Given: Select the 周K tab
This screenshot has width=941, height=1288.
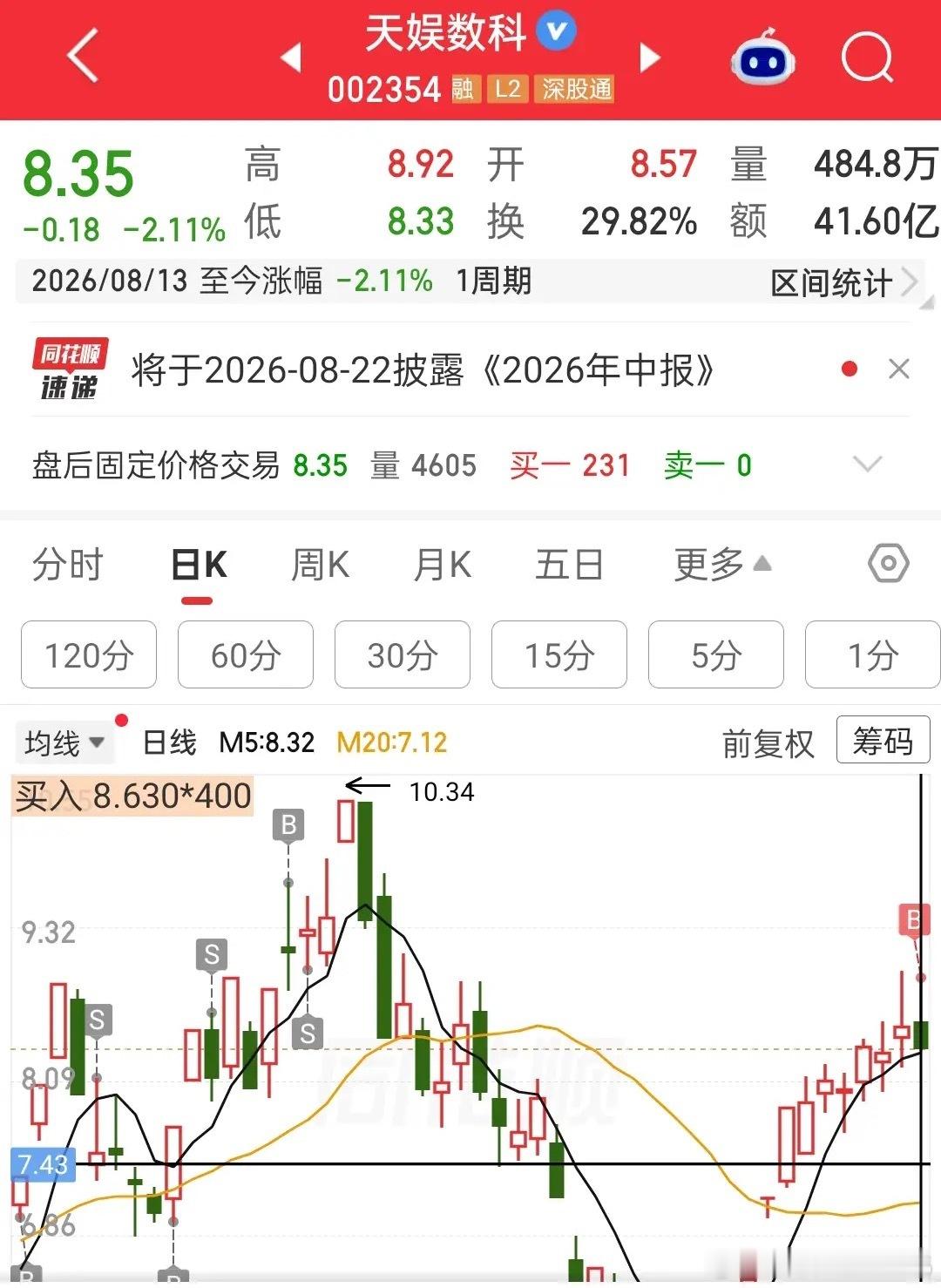Looking at the screenshot, I should point(320,565).
